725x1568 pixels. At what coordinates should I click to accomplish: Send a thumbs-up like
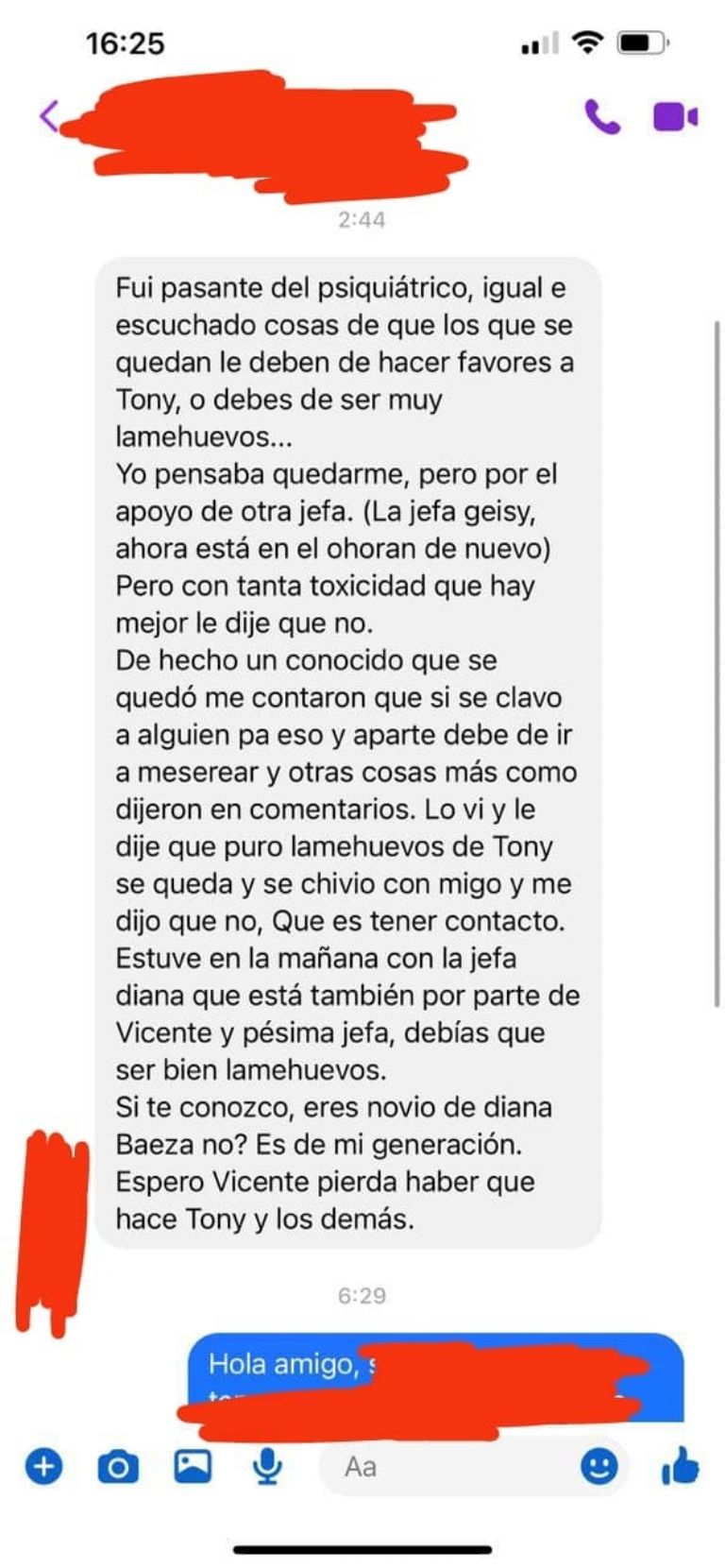[680, 1467]
